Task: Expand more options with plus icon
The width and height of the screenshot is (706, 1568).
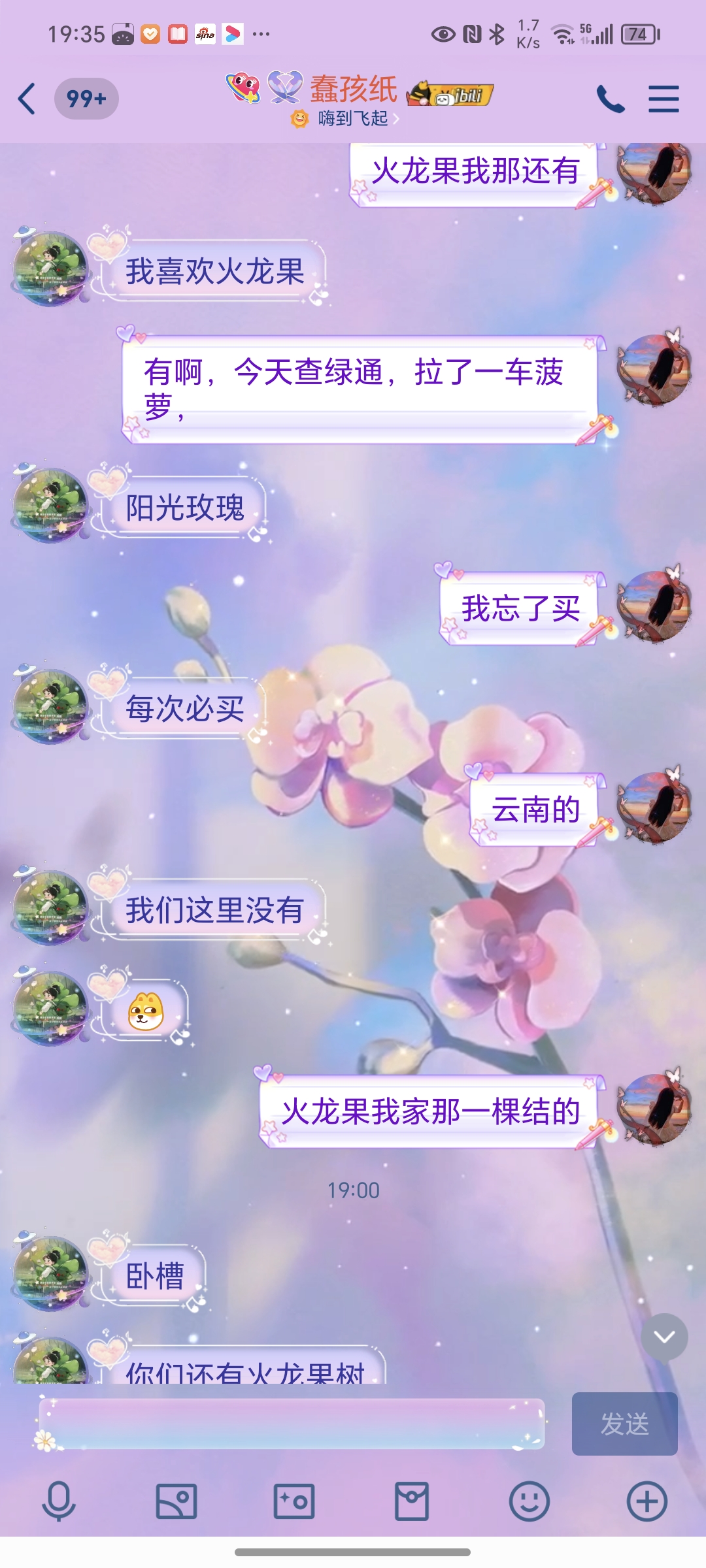Action: (647, 1501)
